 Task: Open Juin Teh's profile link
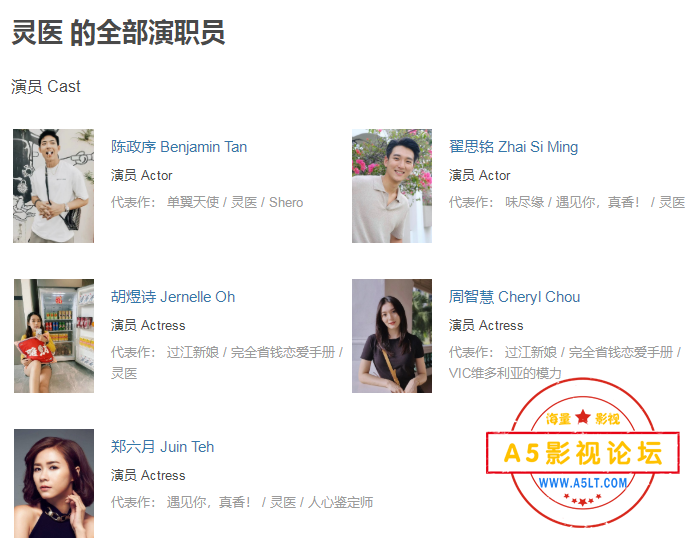162,447
